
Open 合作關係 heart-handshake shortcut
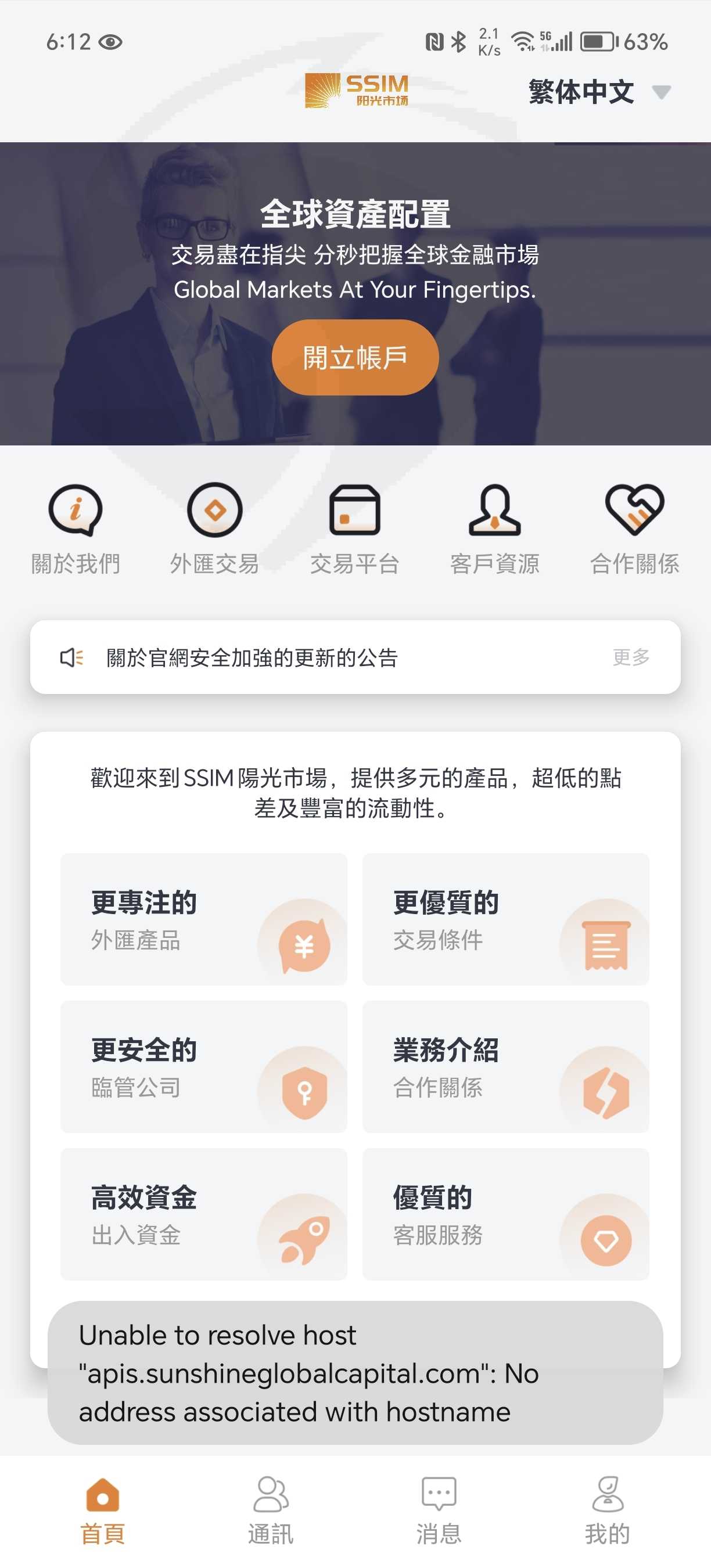coord(635,529)
